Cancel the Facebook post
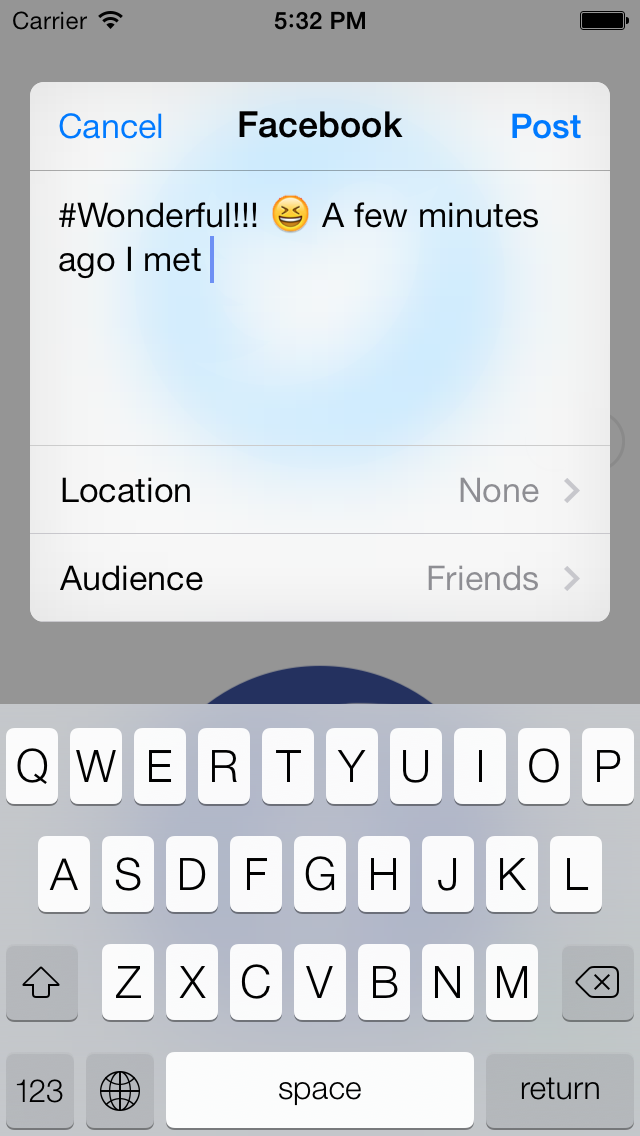Viewport: 640px width, 1136px height. pos(111,127)
